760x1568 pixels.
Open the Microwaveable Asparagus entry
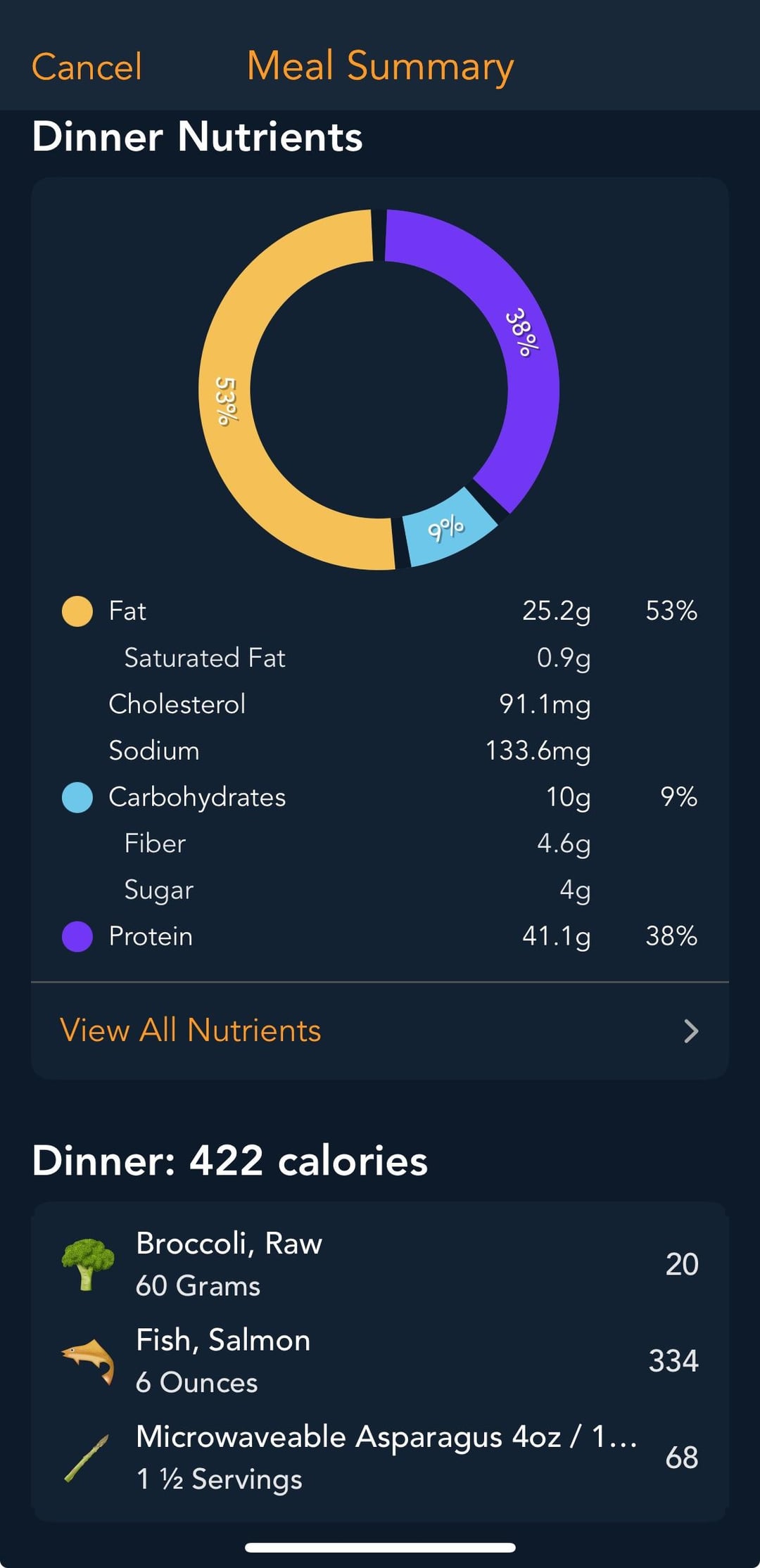click(380, 1457)
